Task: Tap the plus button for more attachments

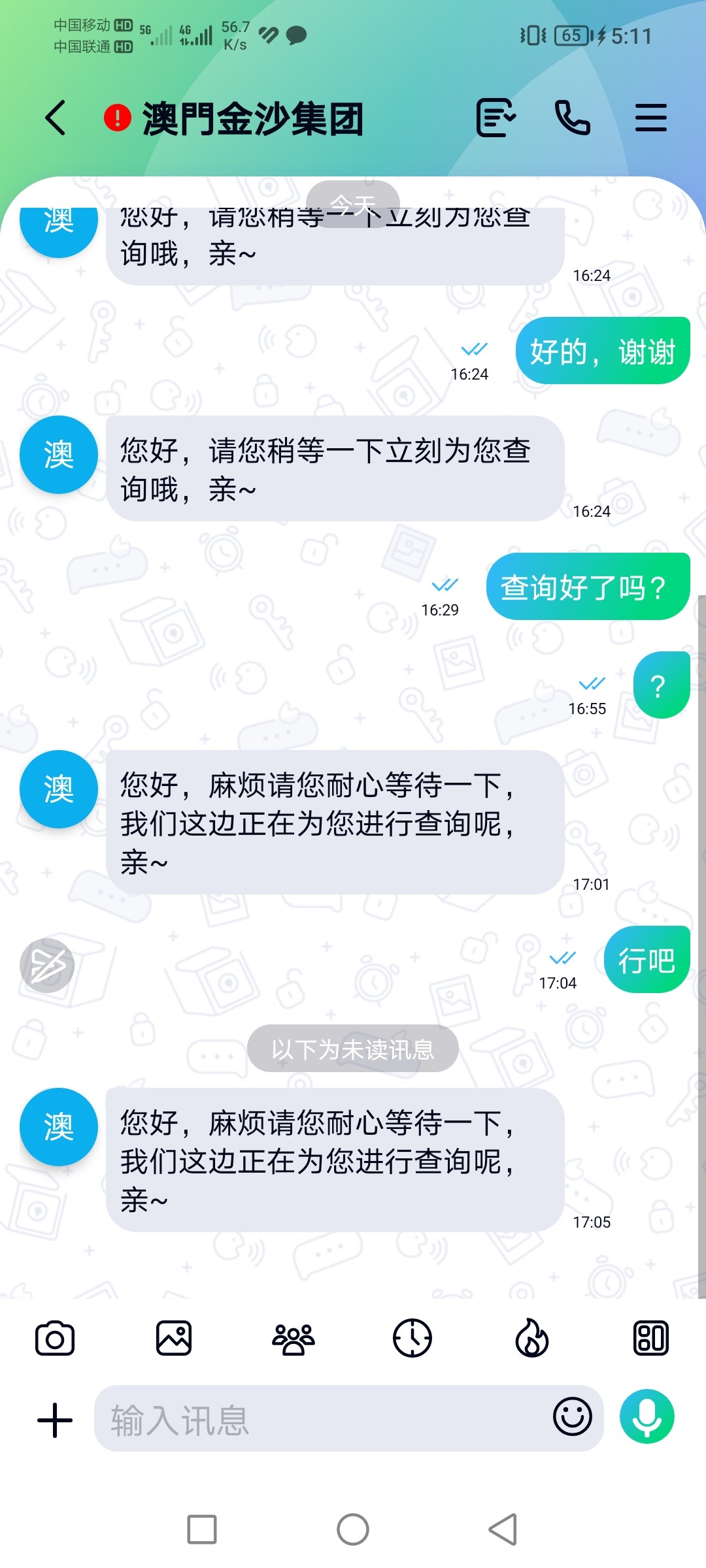Action: pos(55,1420)
